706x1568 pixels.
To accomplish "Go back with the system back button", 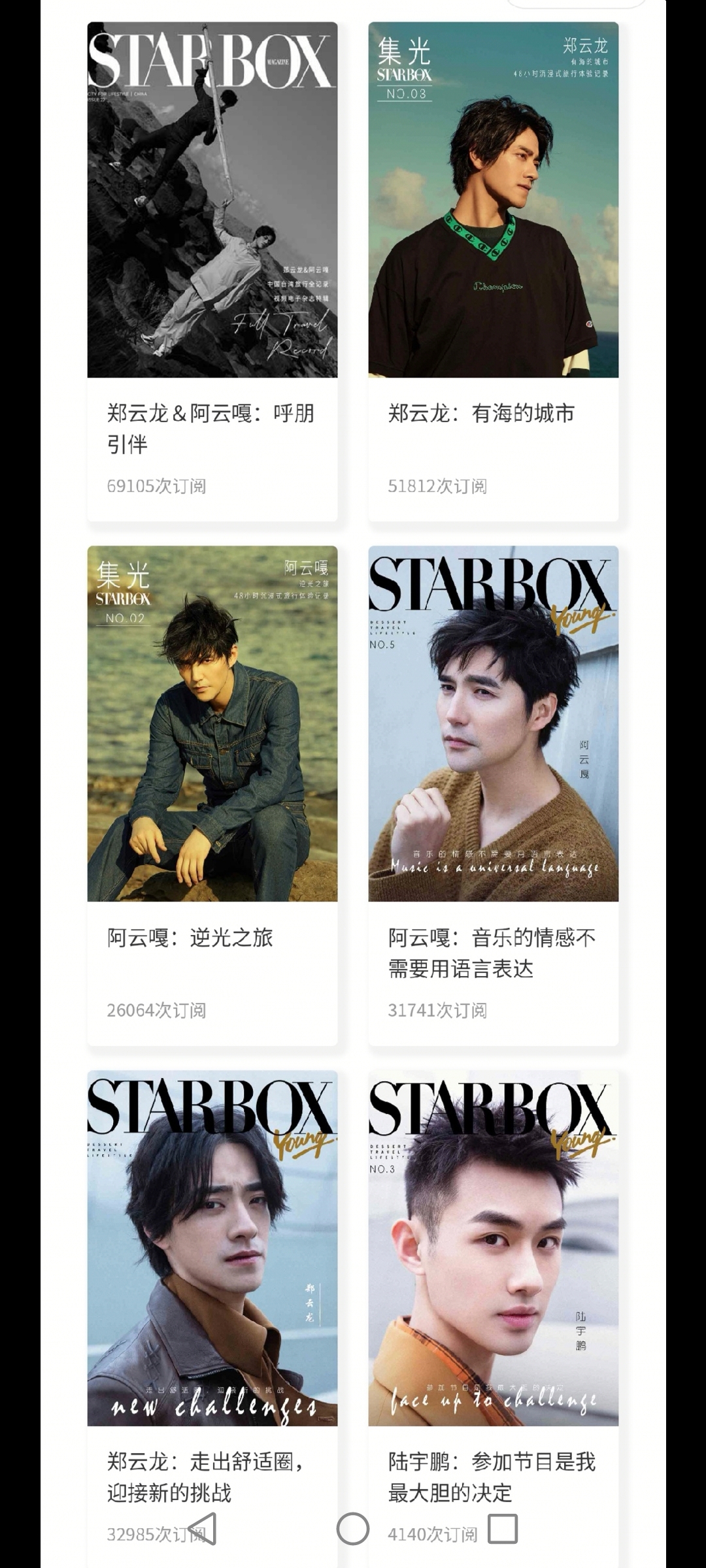I will 203,1529.
